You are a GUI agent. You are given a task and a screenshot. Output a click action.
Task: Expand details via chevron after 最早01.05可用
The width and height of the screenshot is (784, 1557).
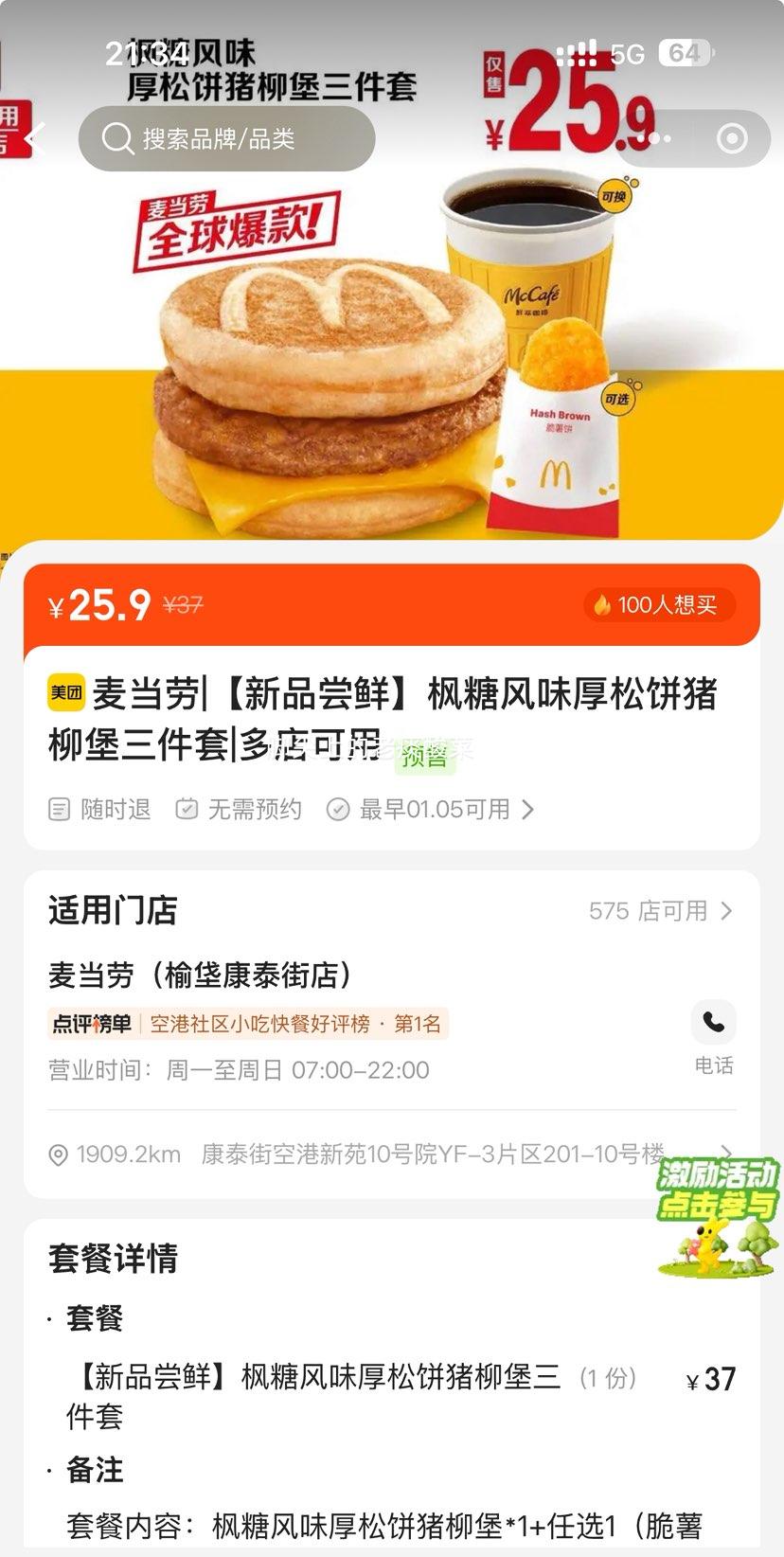(529, 810)
